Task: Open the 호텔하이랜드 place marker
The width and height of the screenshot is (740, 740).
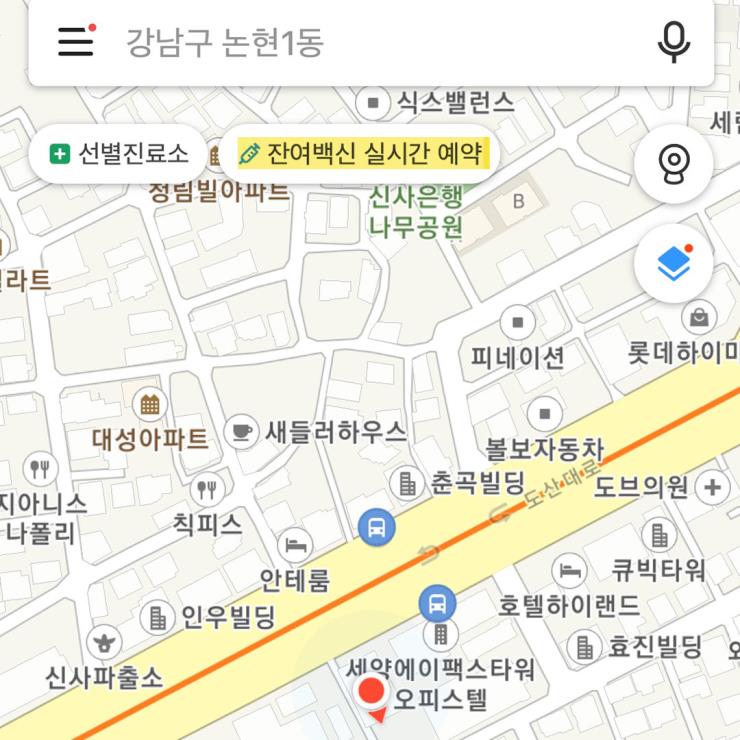Action: 570,571
